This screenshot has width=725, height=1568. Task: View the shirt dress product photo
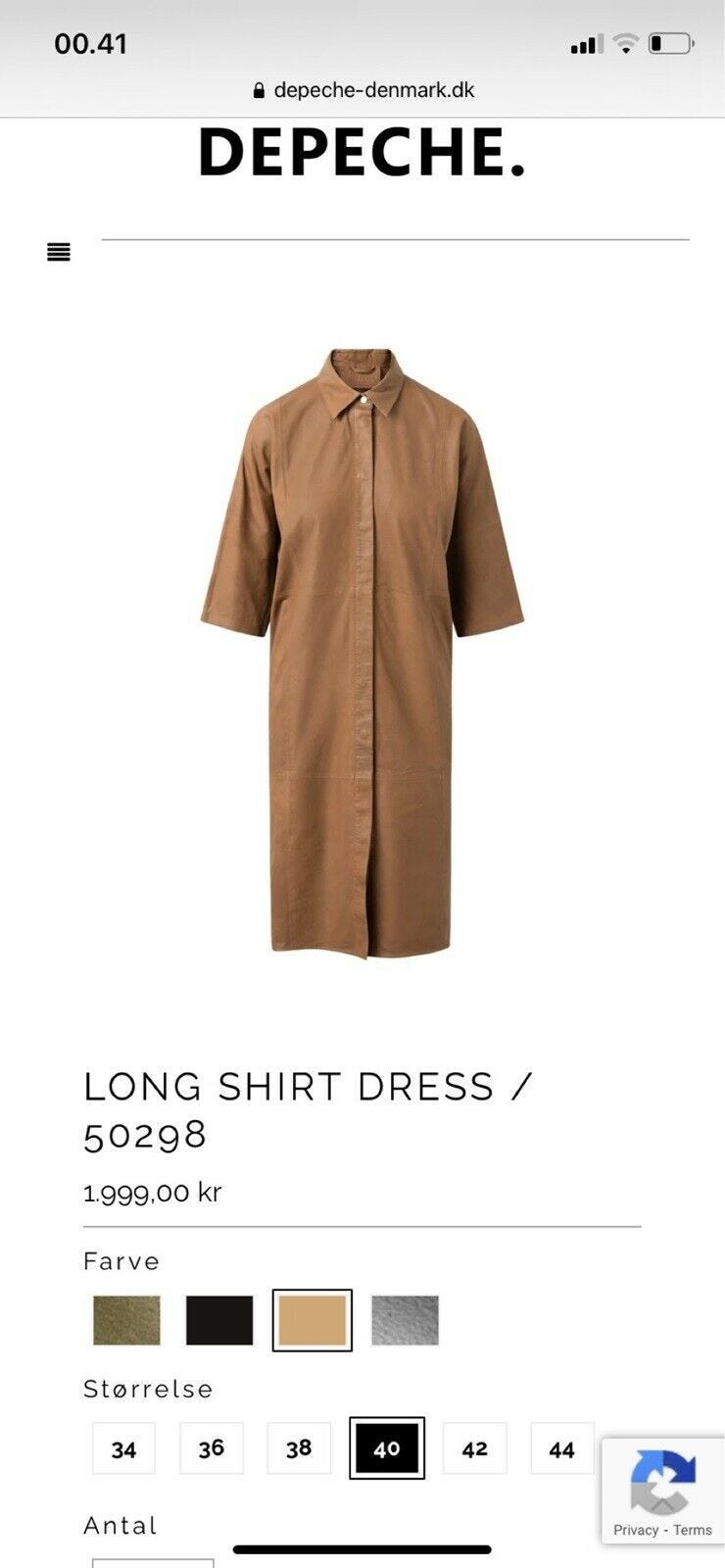click(x=362, y=652)
